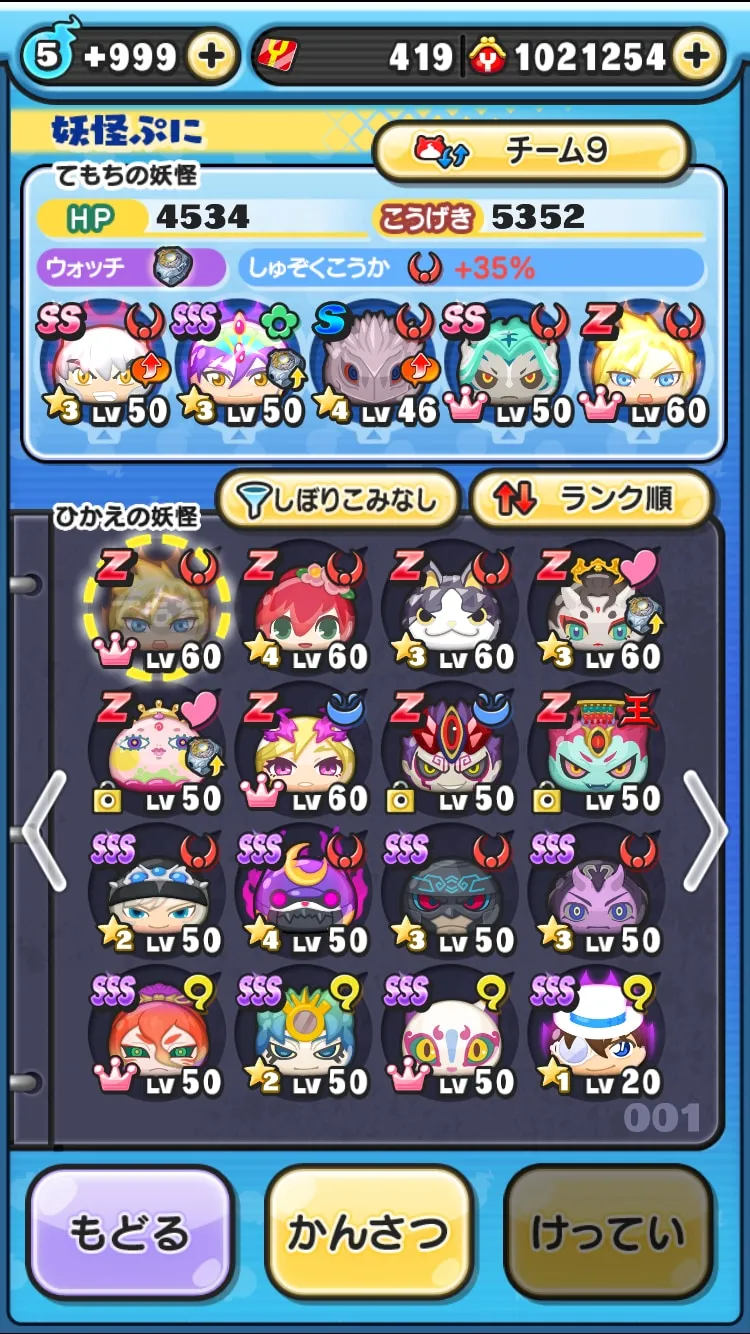
Task: Select the reserve SSS orange-haired yokai with crown
Action: pyautogui.click(x=160, y=1036)
